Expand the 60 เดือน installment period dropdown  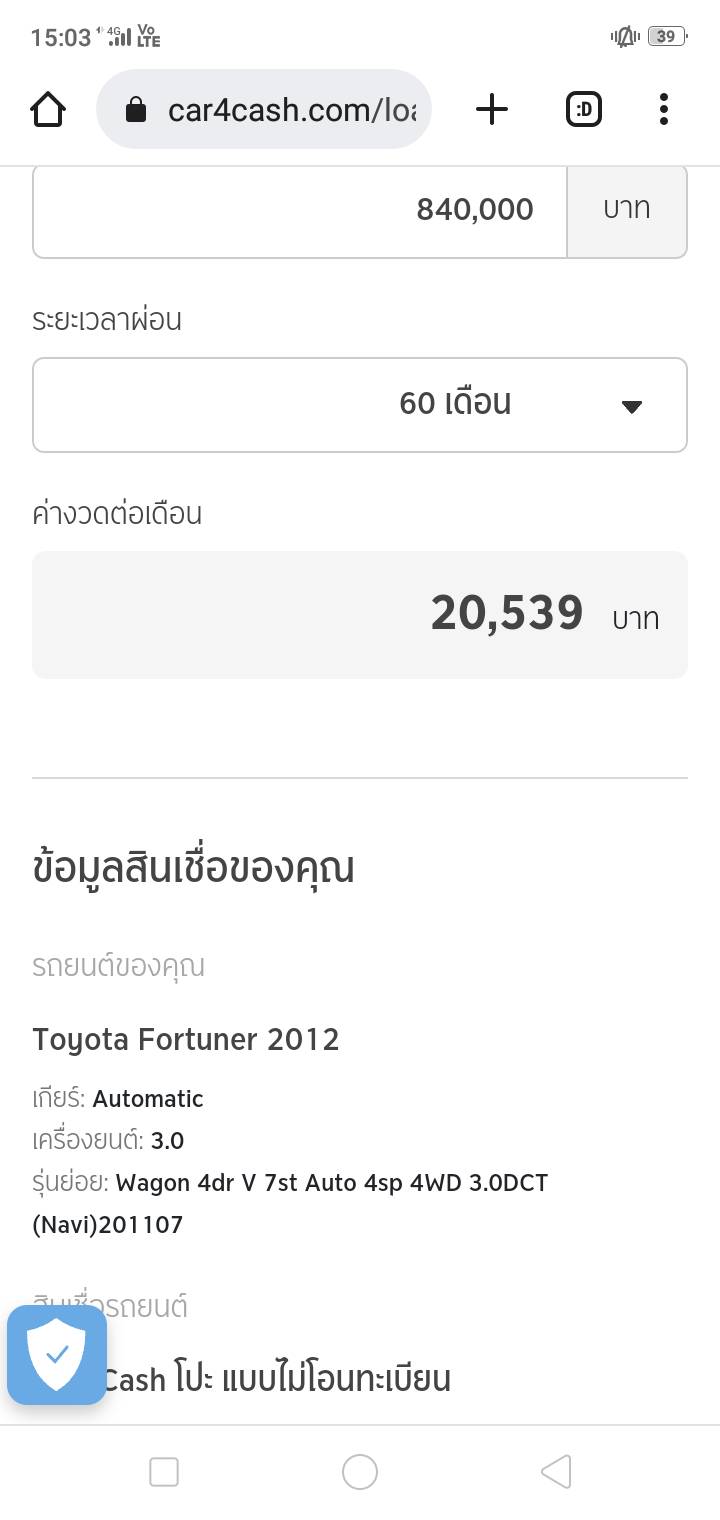tap(360, 404)
